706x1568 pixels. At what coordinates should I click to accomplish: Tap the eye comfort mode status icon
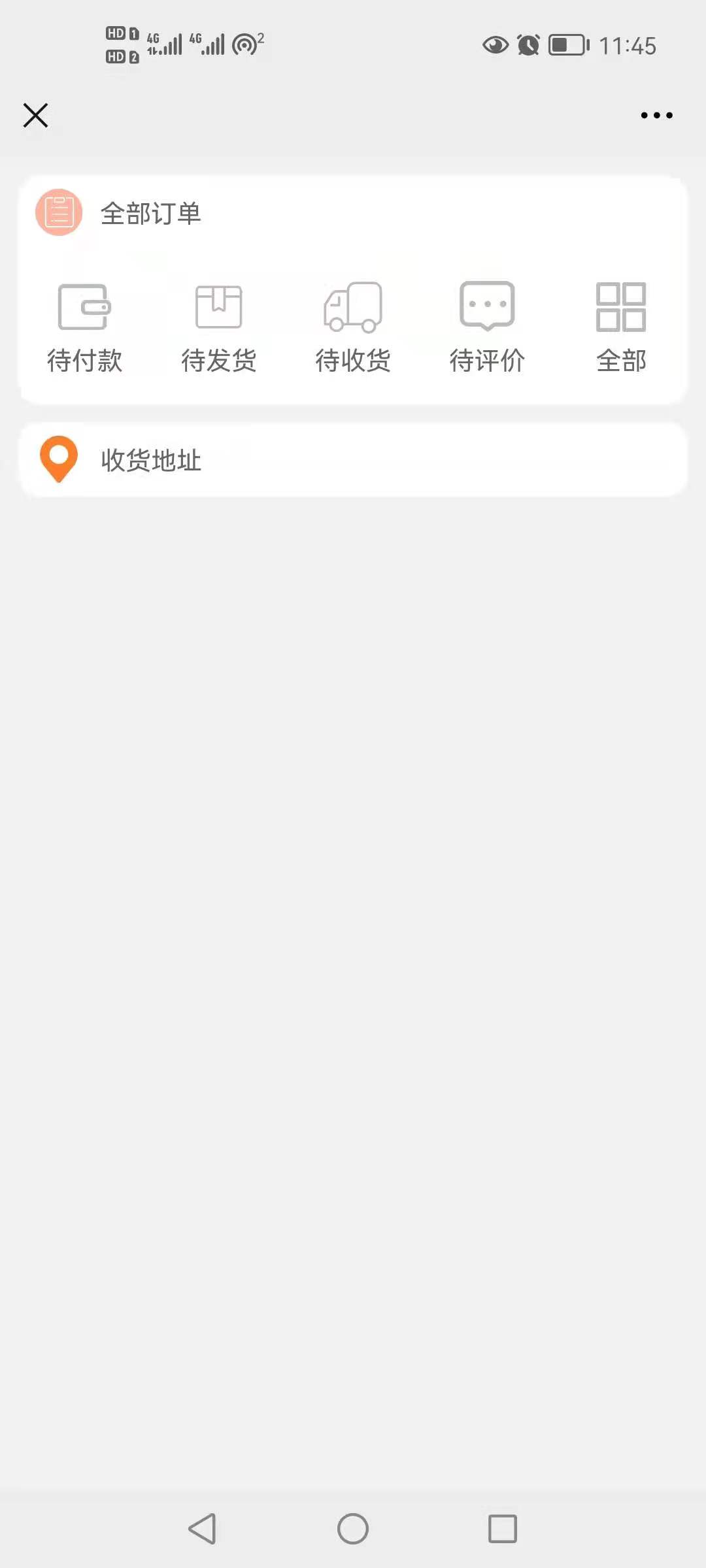496,46
